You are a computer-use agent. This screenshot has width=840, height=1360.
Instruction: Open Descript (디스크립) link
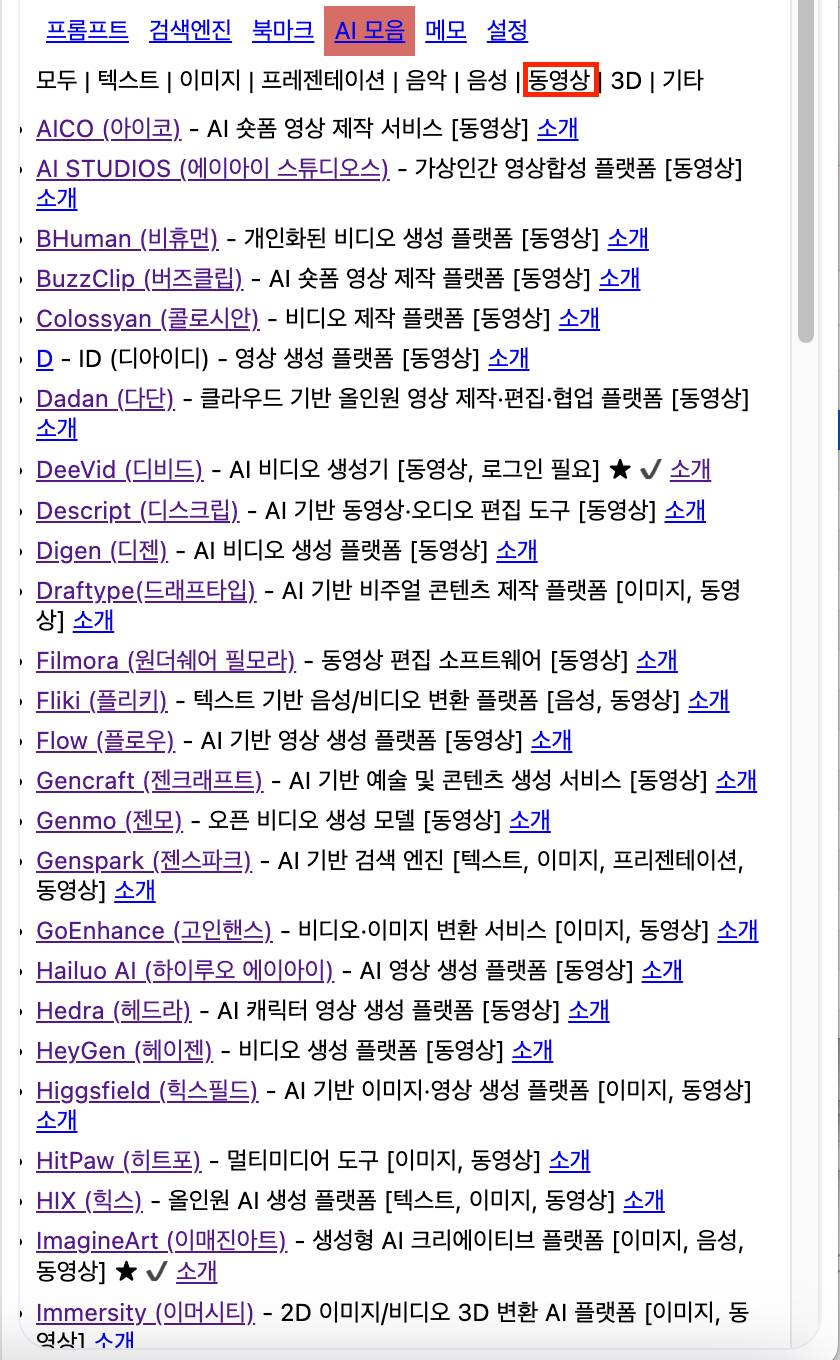[x=138, y=511]
